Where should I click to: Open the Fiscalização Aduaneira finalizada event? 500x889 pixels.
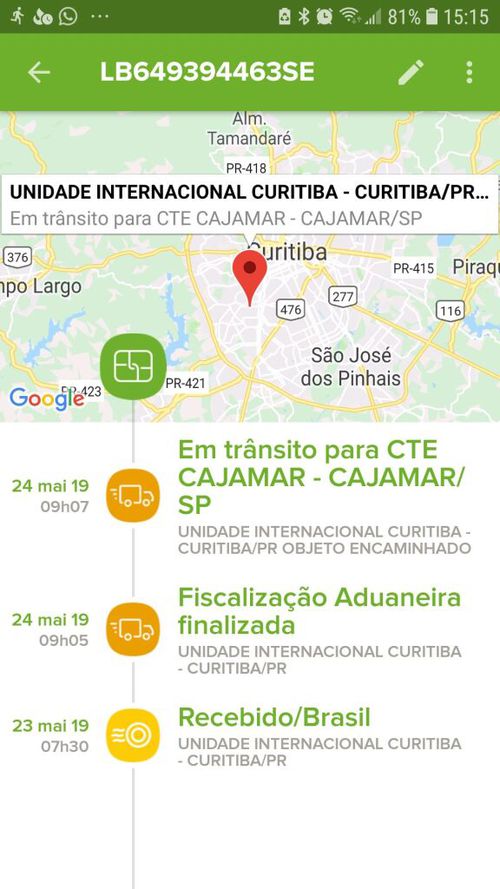click(x=250, y=629)
